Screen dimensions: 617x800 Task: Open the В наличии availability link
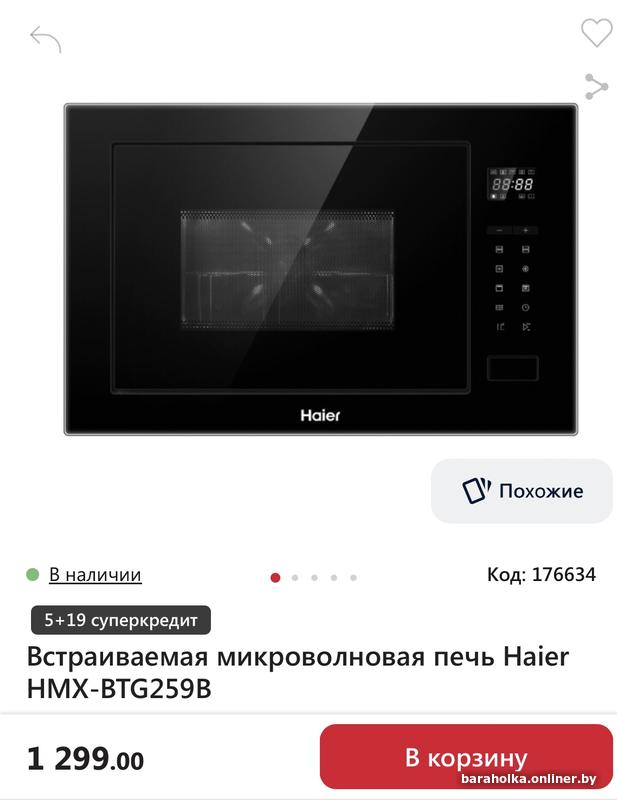(95, 574)
